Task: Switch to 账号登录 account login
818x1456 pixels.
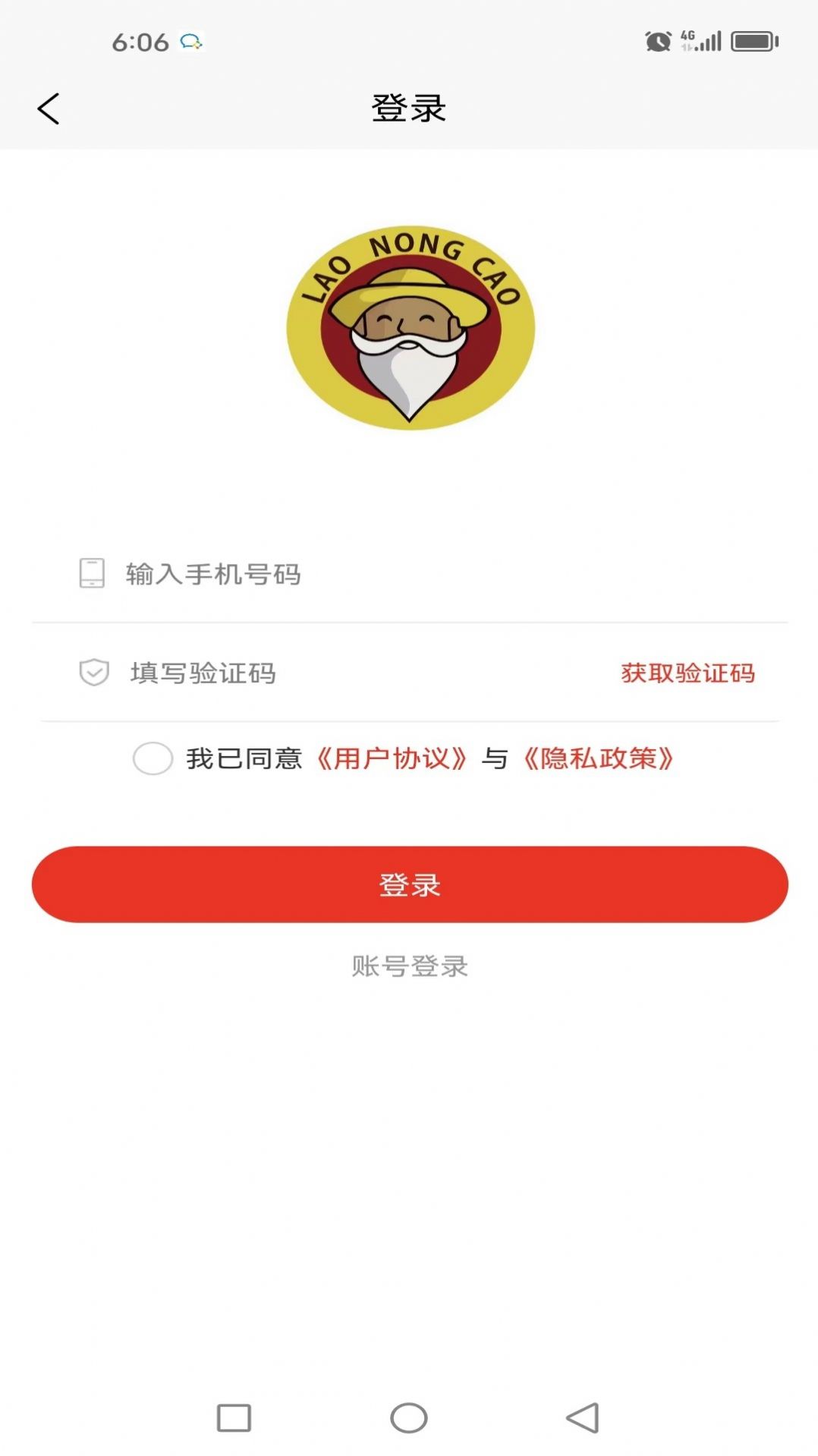Action: pos(410,966)
